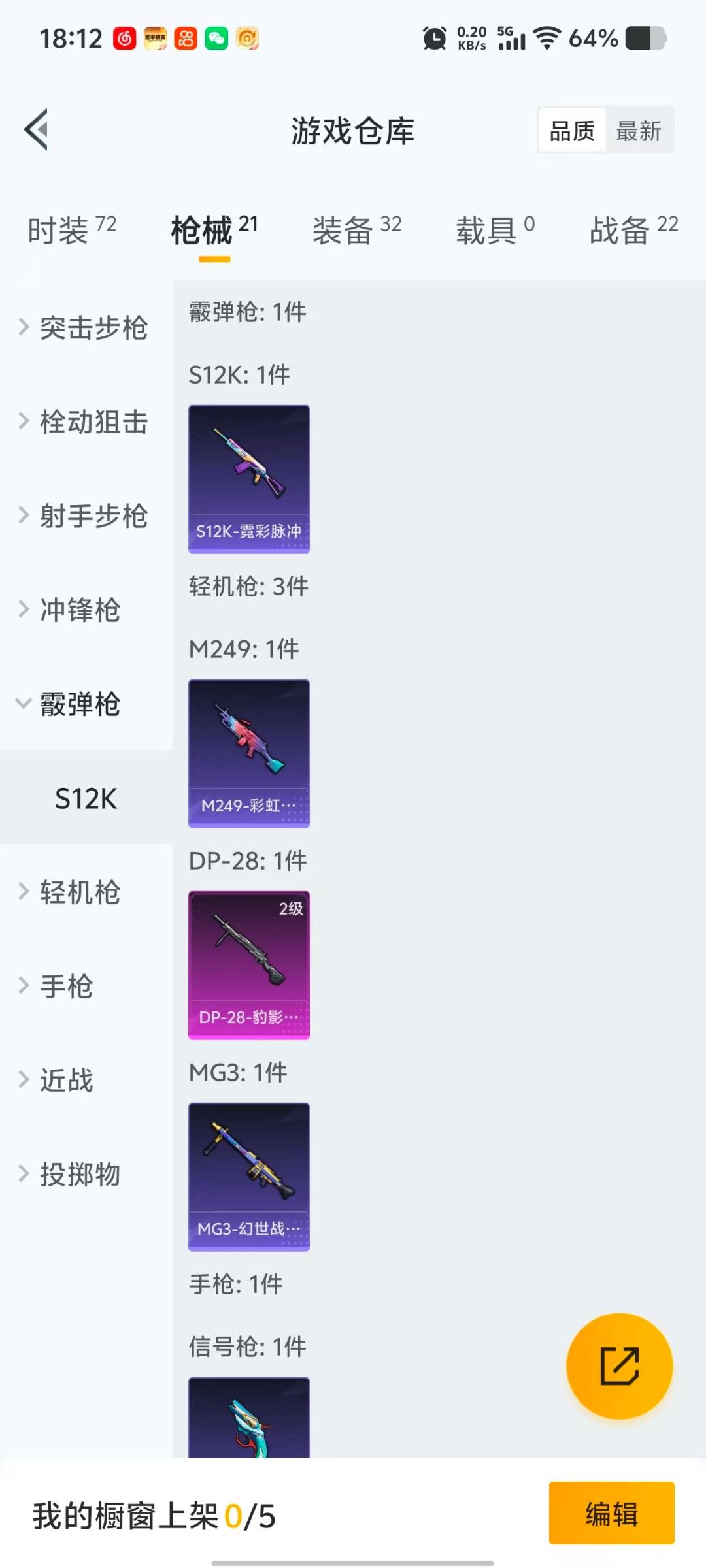Tap the back arrow to exit 游戏仓库
The width and height of the screenshot is (706, 1568).
tap(36, 129)
